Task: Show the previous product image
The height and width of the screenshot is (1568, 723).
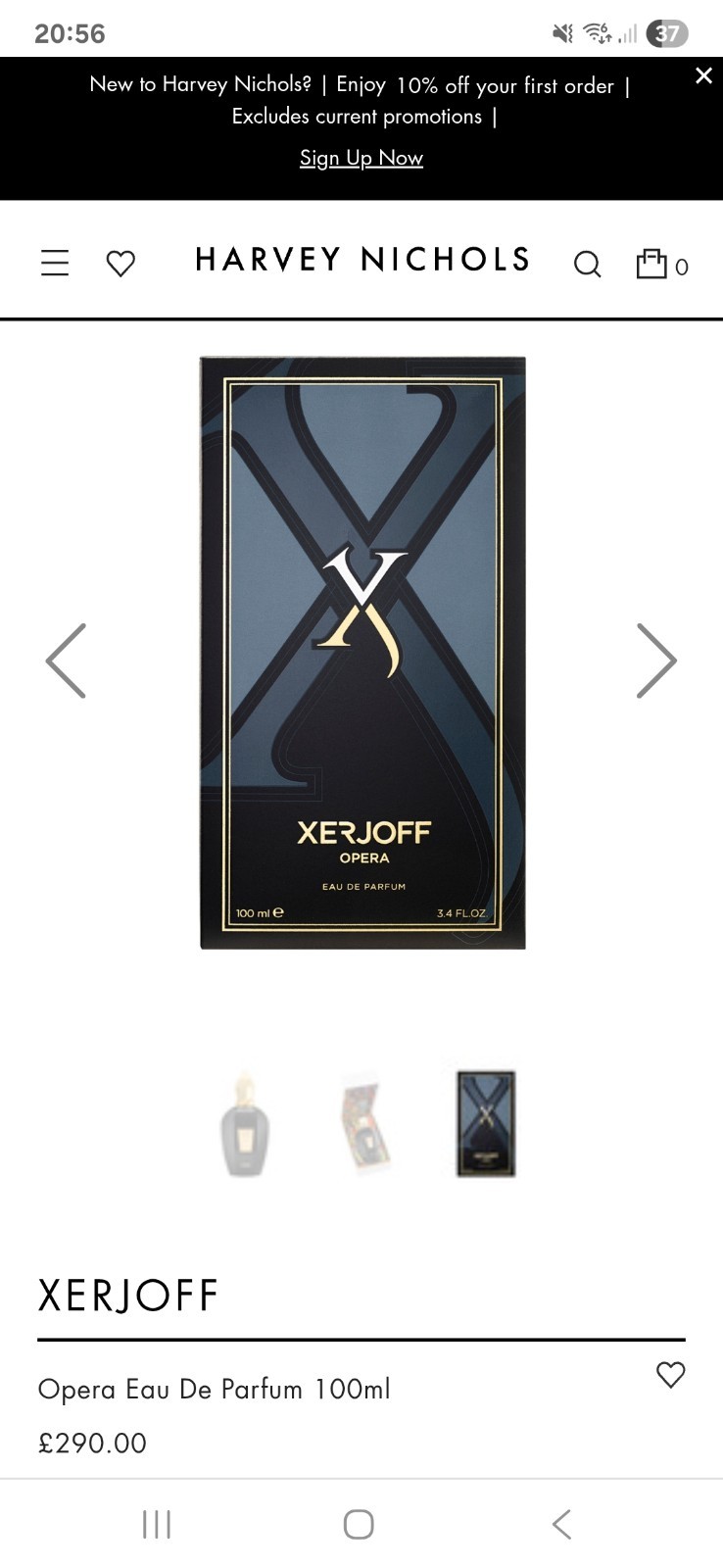Action: coord(67,661)
